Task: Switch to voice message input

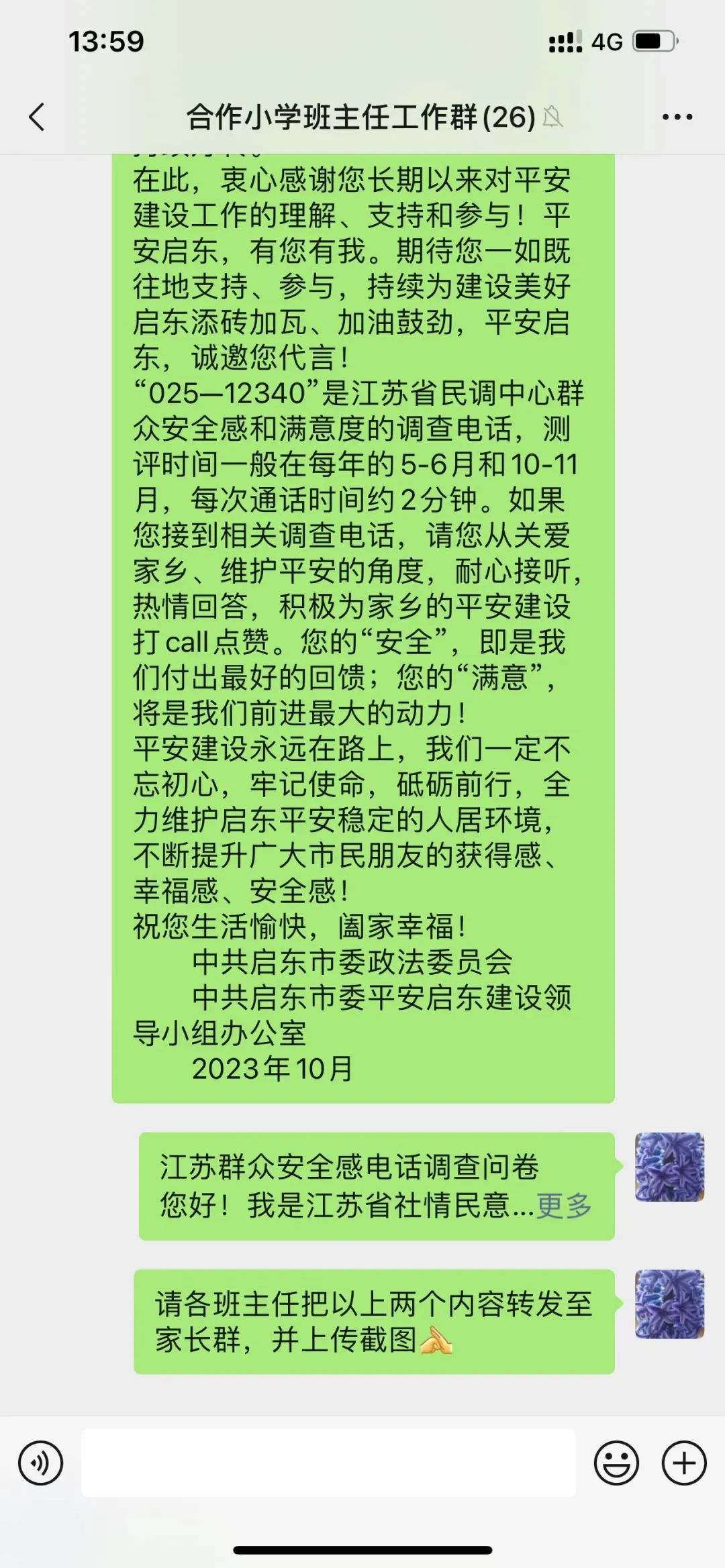Action: (x=41, y=1463)
